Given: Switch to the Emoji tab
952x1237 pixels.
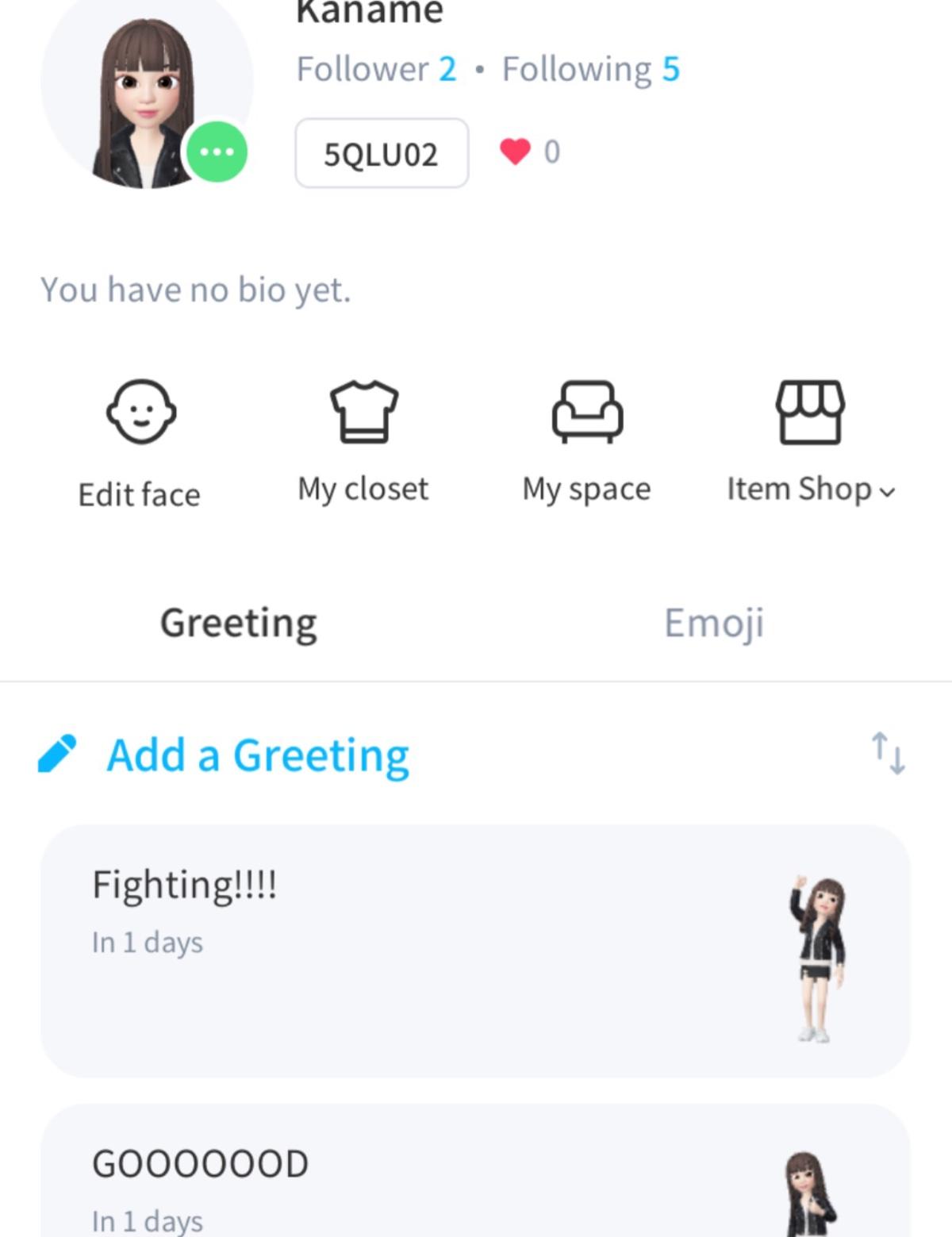Looking at the screenshot, I should 714,623.
